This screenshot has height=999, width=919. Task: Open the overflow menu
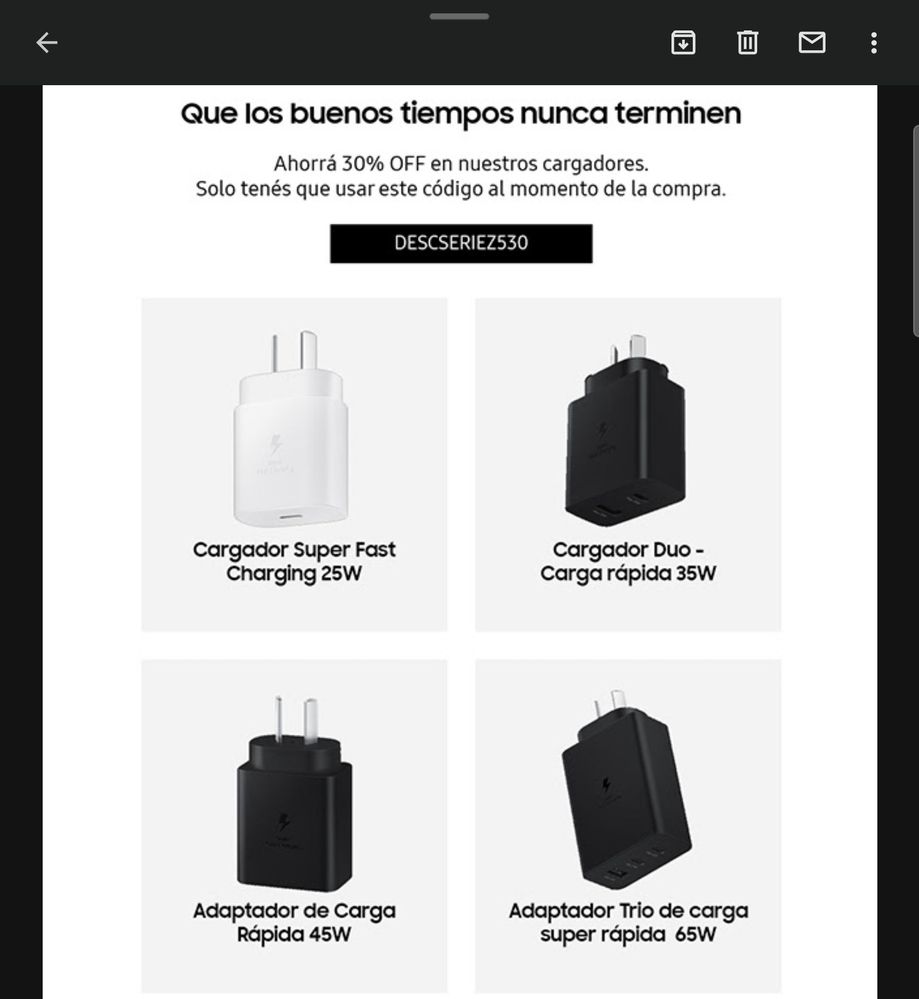click(x=873, y=42)
